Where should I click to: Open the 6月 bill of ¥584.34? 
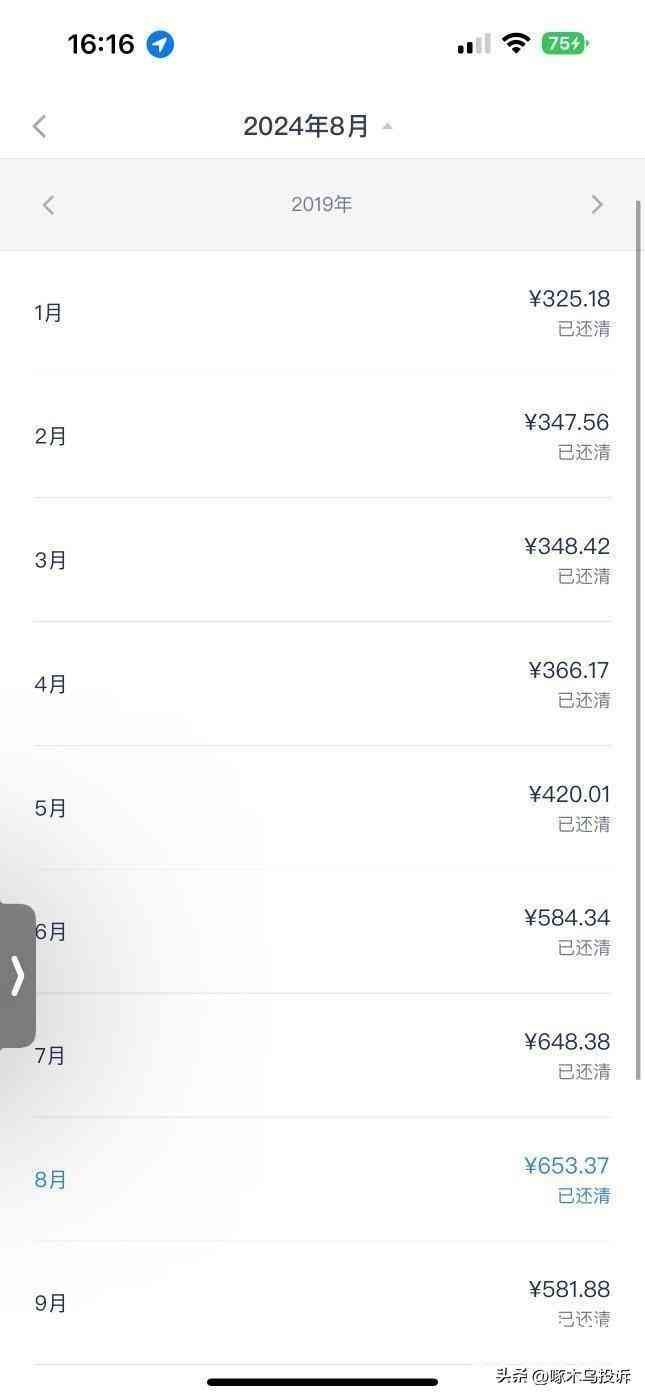(322, 932)
